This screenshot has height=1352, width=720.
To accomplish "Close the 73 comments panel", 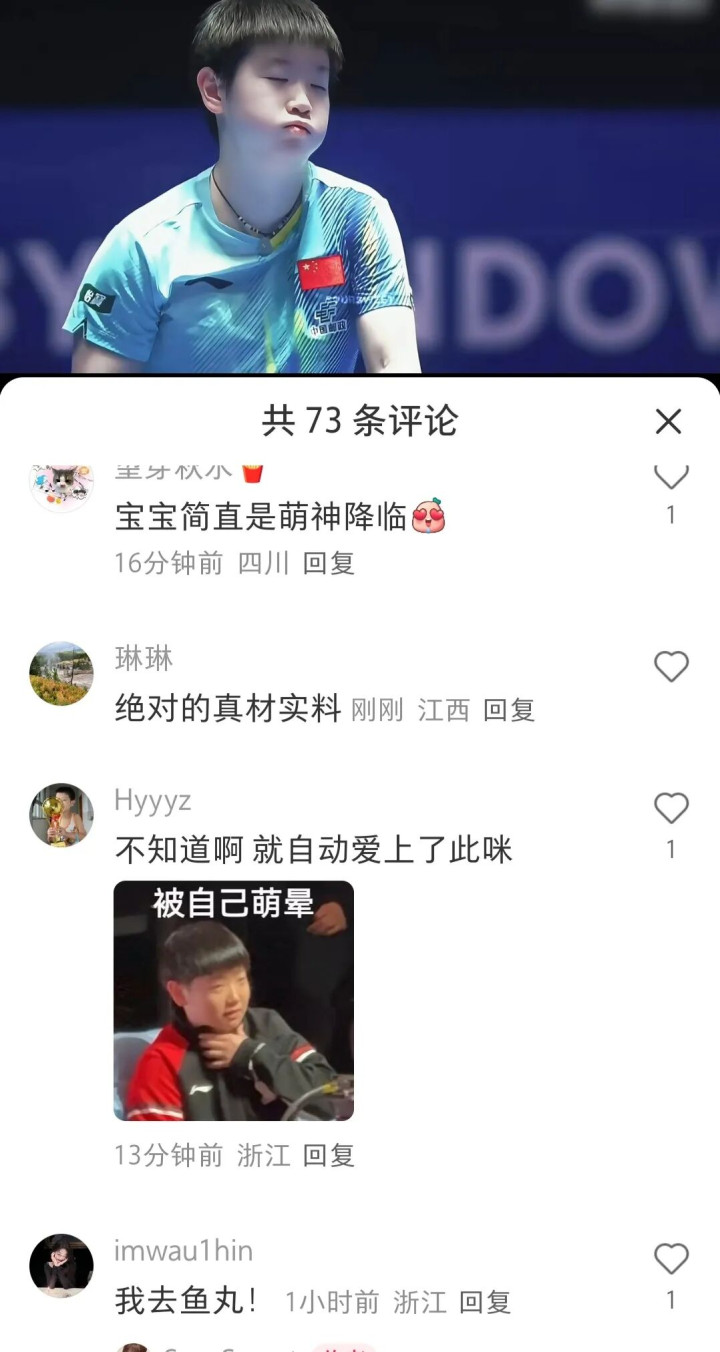I will pos(668,422).
